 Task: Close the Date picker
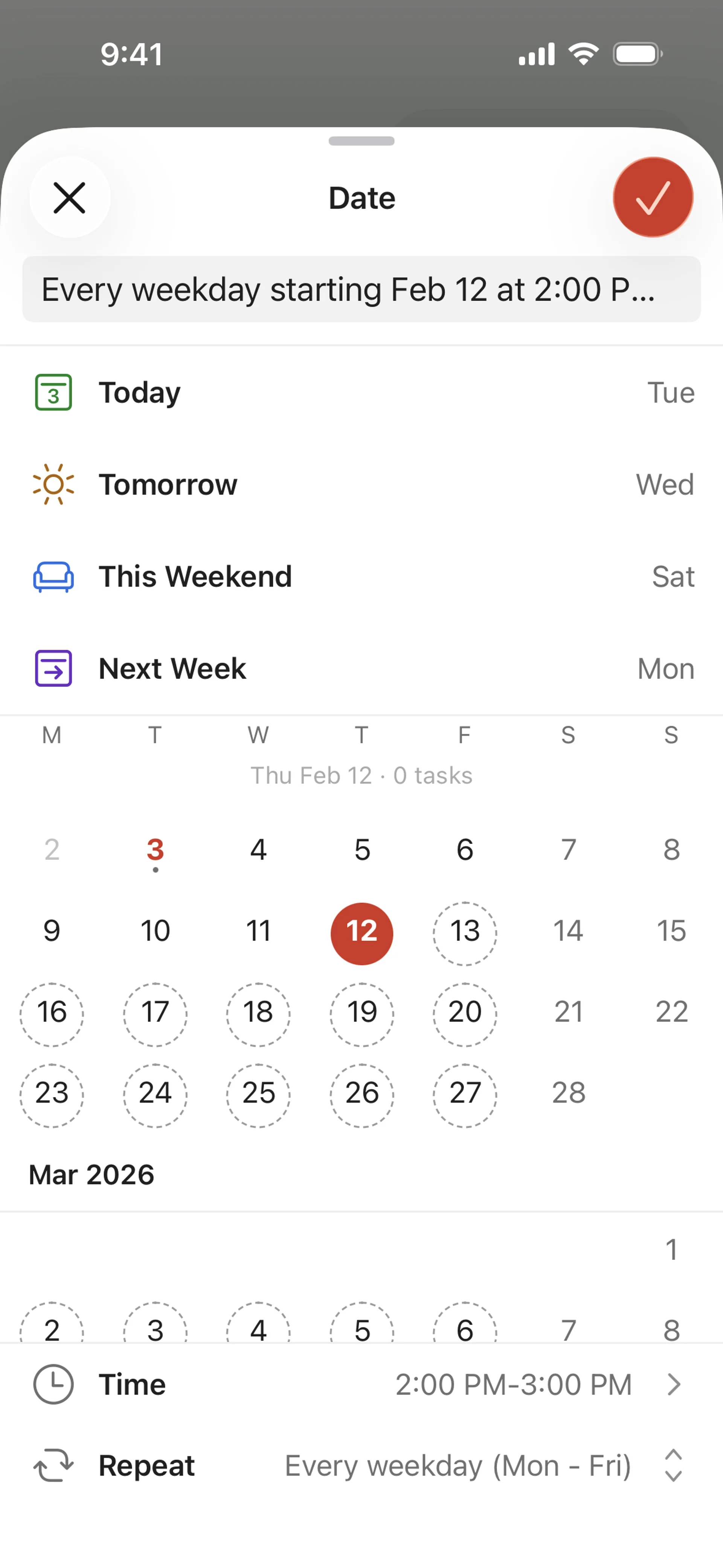point(70,198)
